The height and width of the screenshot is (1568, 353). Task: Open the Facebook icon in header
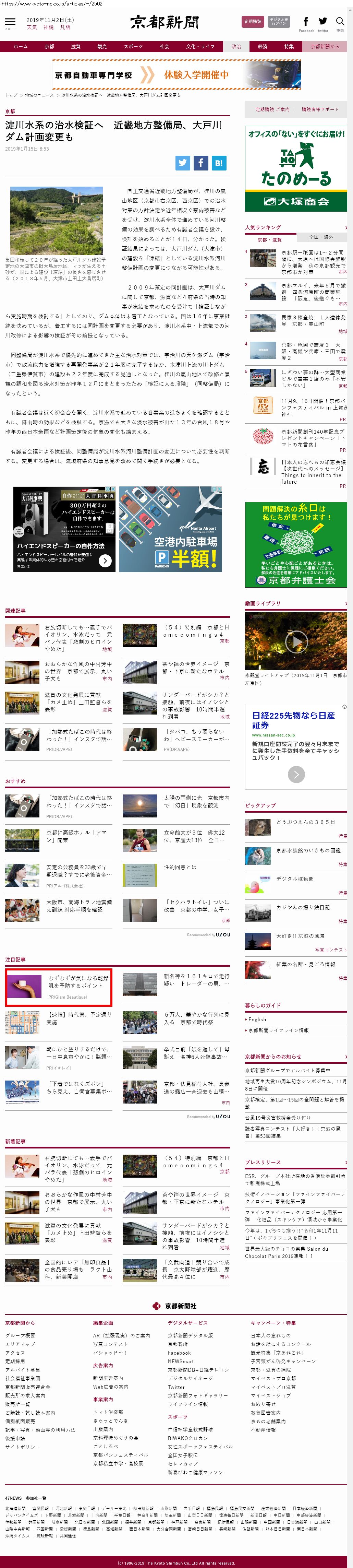(305, 22)
